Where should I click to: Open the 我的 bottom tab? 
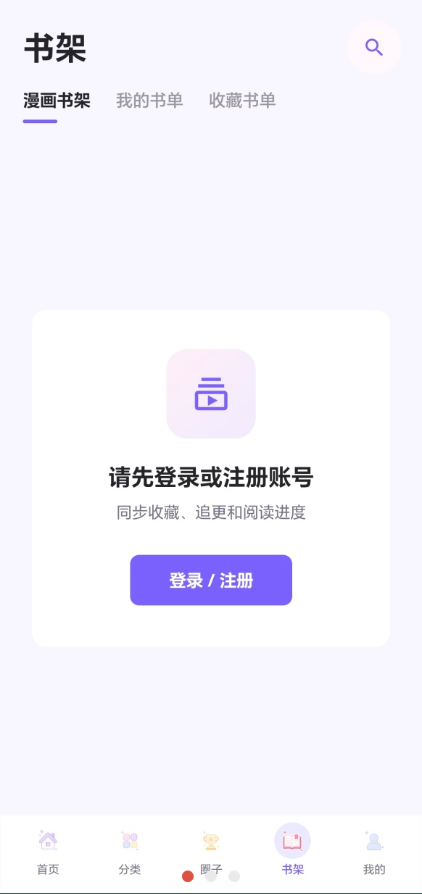pyautogui.click(x=374, y=852)
